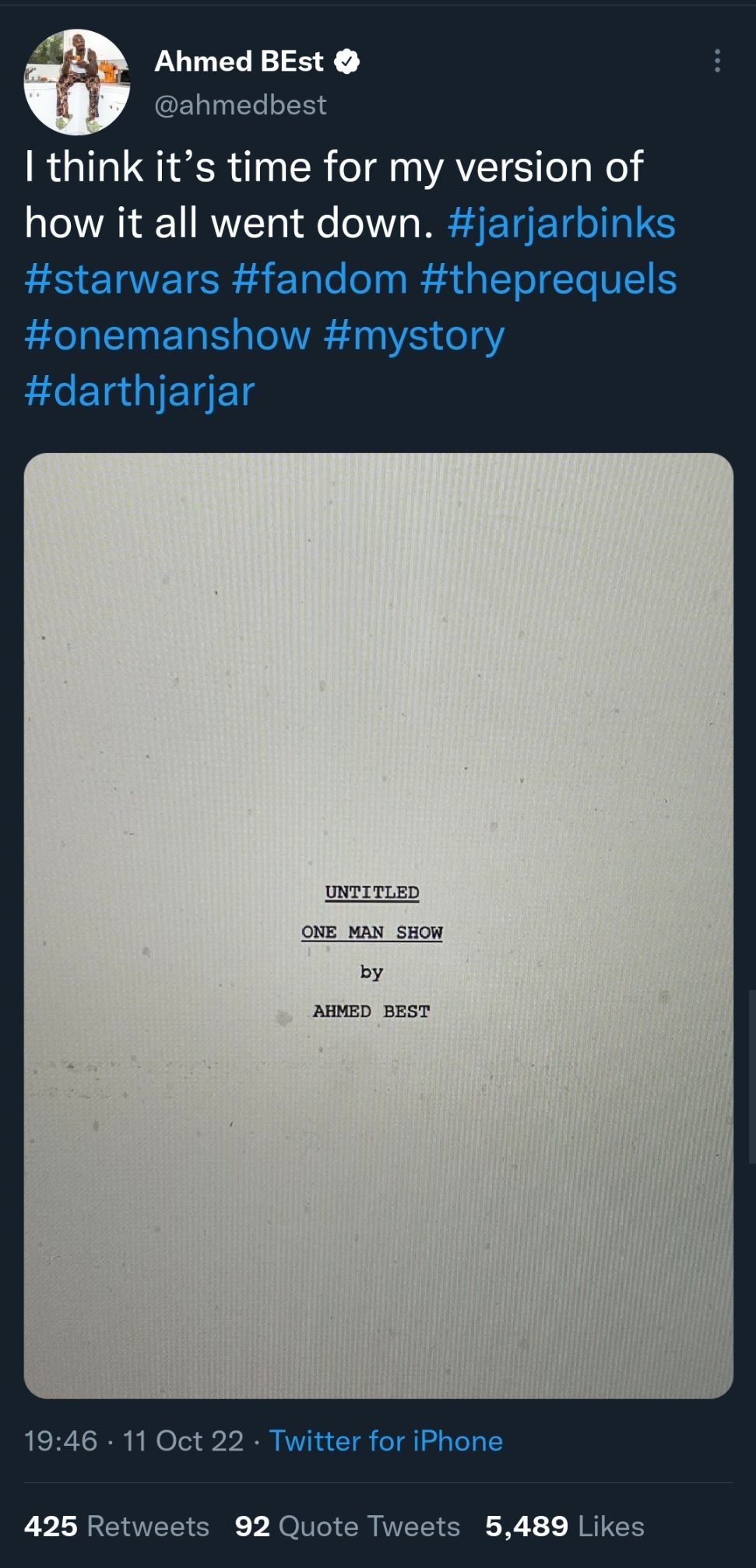756x1568 pixels.
Task: Open the tweet's three-dot overflow menu
Action: 716,61
